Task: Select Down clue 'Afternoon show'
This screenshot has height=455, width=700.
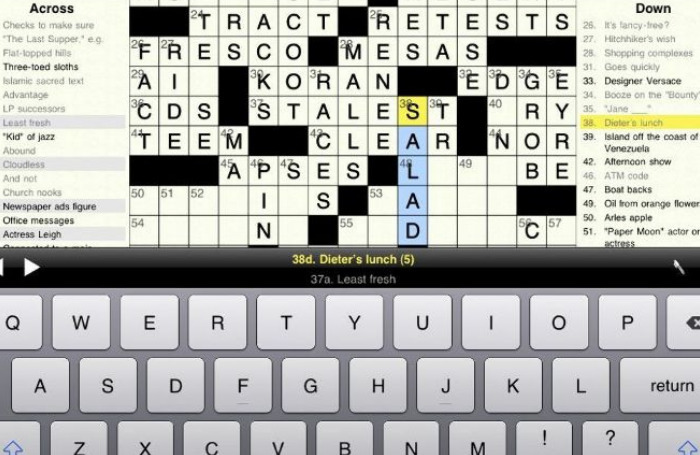Action: click(638, 161)
